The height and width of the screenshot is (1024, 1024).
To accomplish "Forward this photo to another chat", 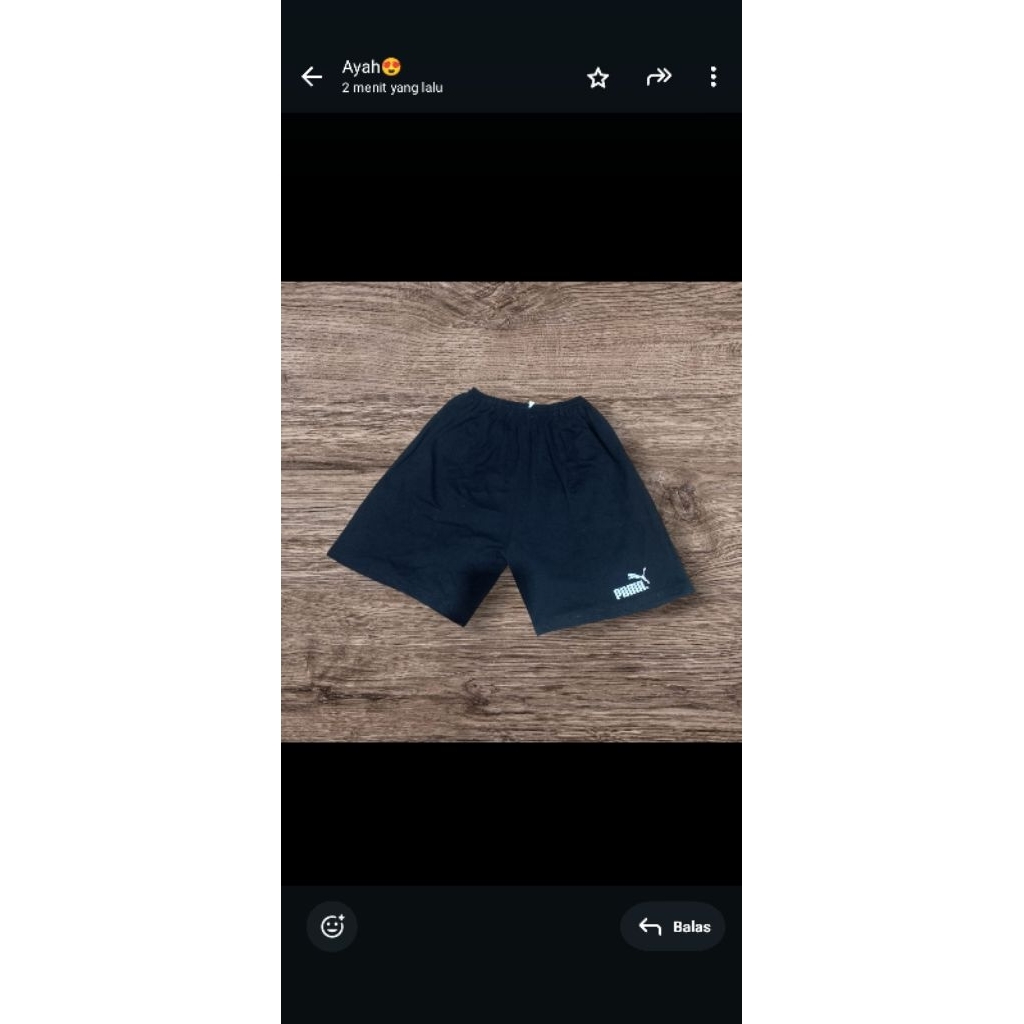I will tap(659, 77).
